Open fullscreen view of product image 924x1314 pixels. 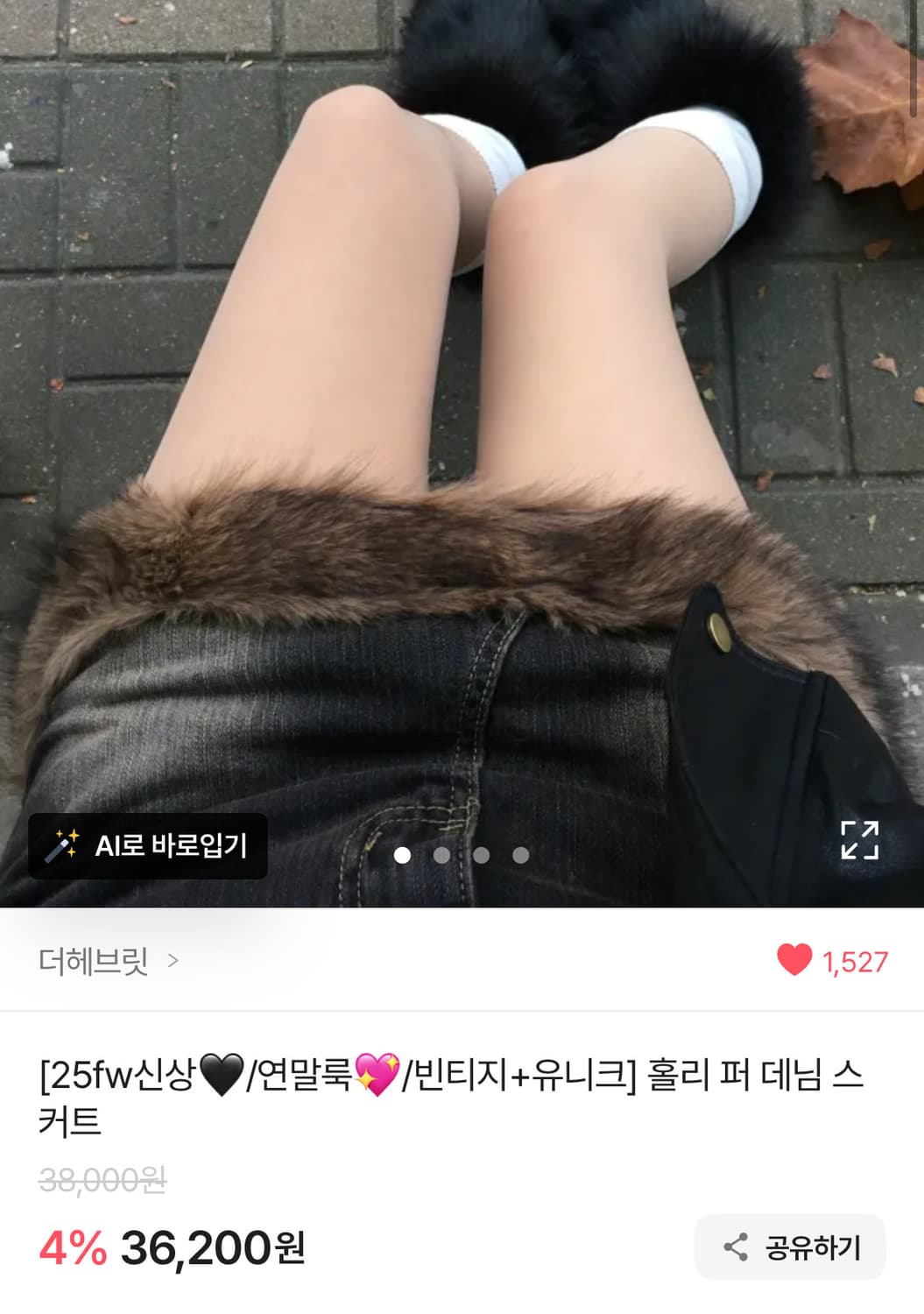click(x=861, y=840)
